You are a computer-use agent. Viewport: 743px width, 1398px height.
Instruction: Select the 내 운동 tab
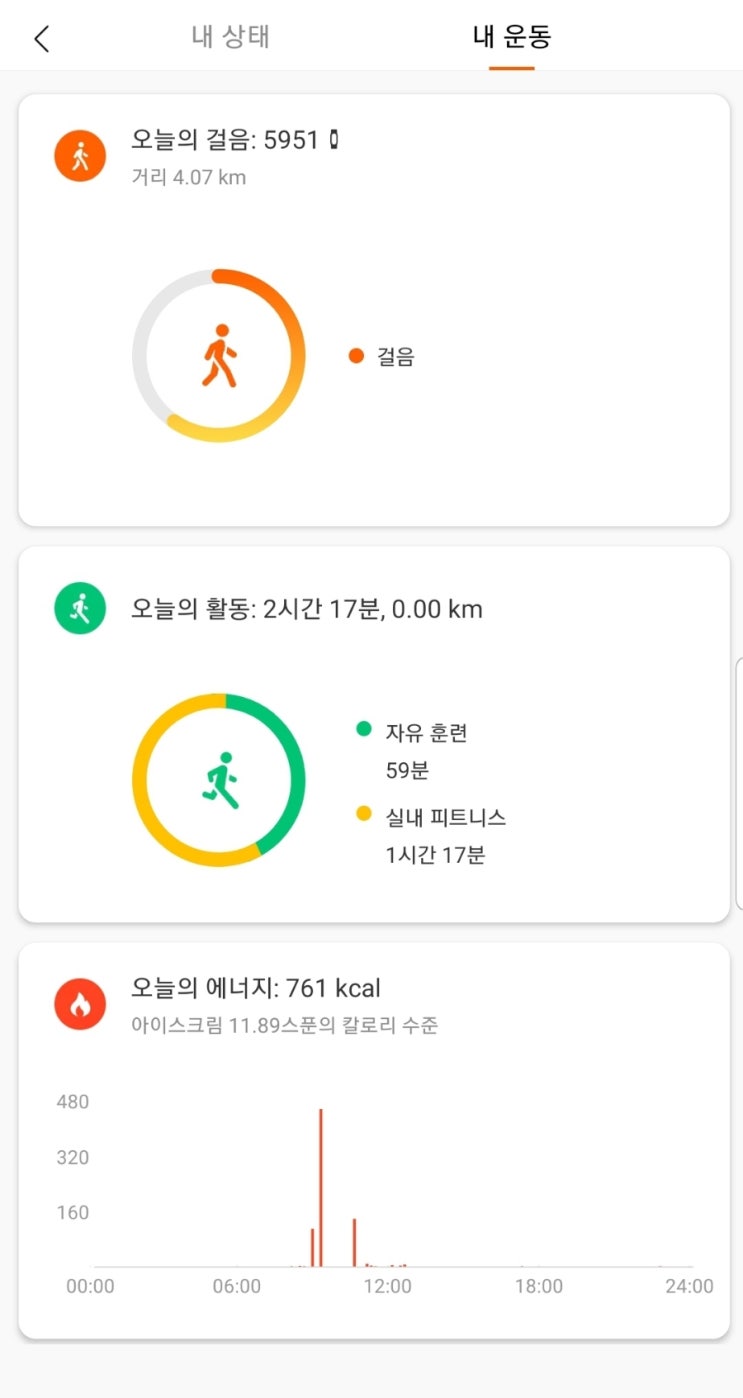coord(511,38)
